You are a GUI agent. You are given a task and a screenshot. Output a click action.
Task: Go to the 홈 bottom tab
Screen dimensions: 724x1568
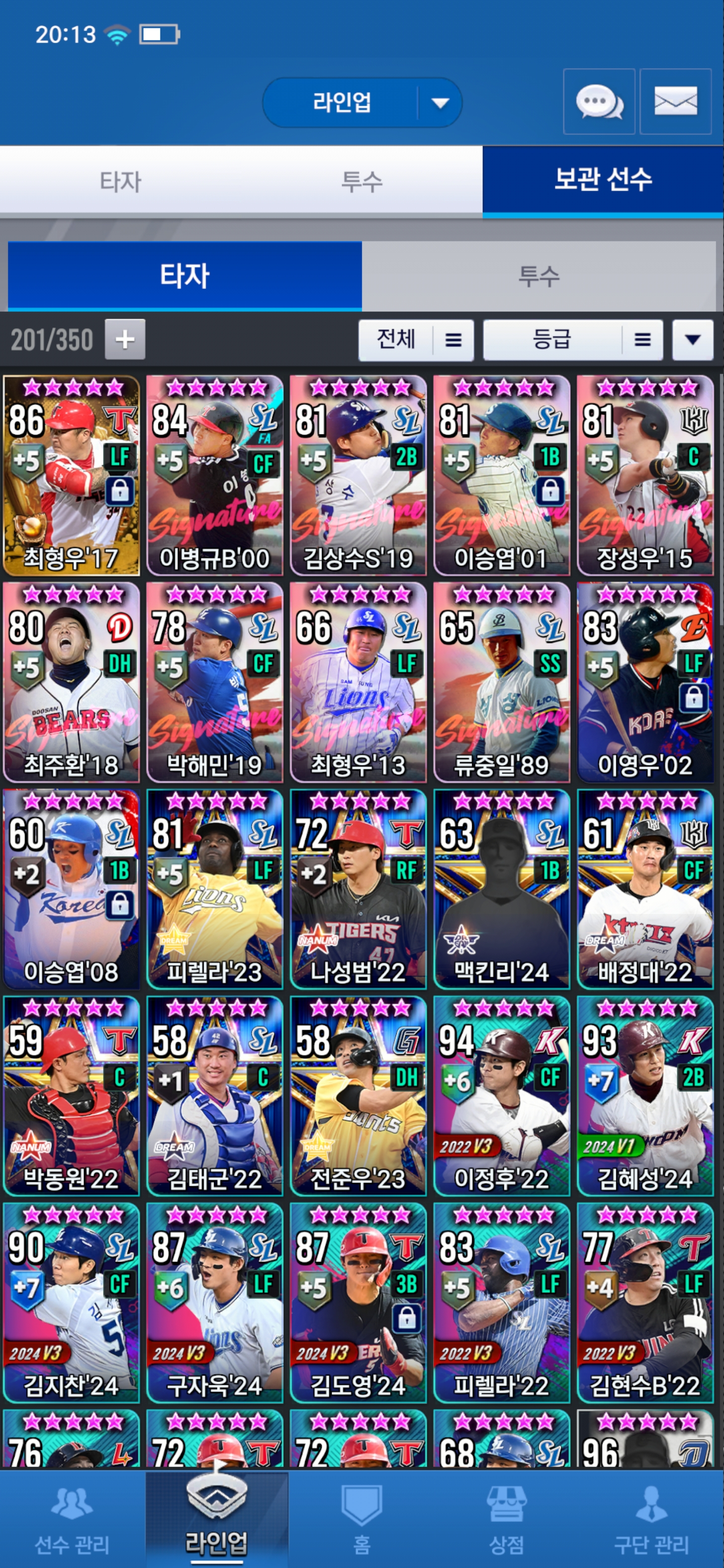[x=361, y=1519]
